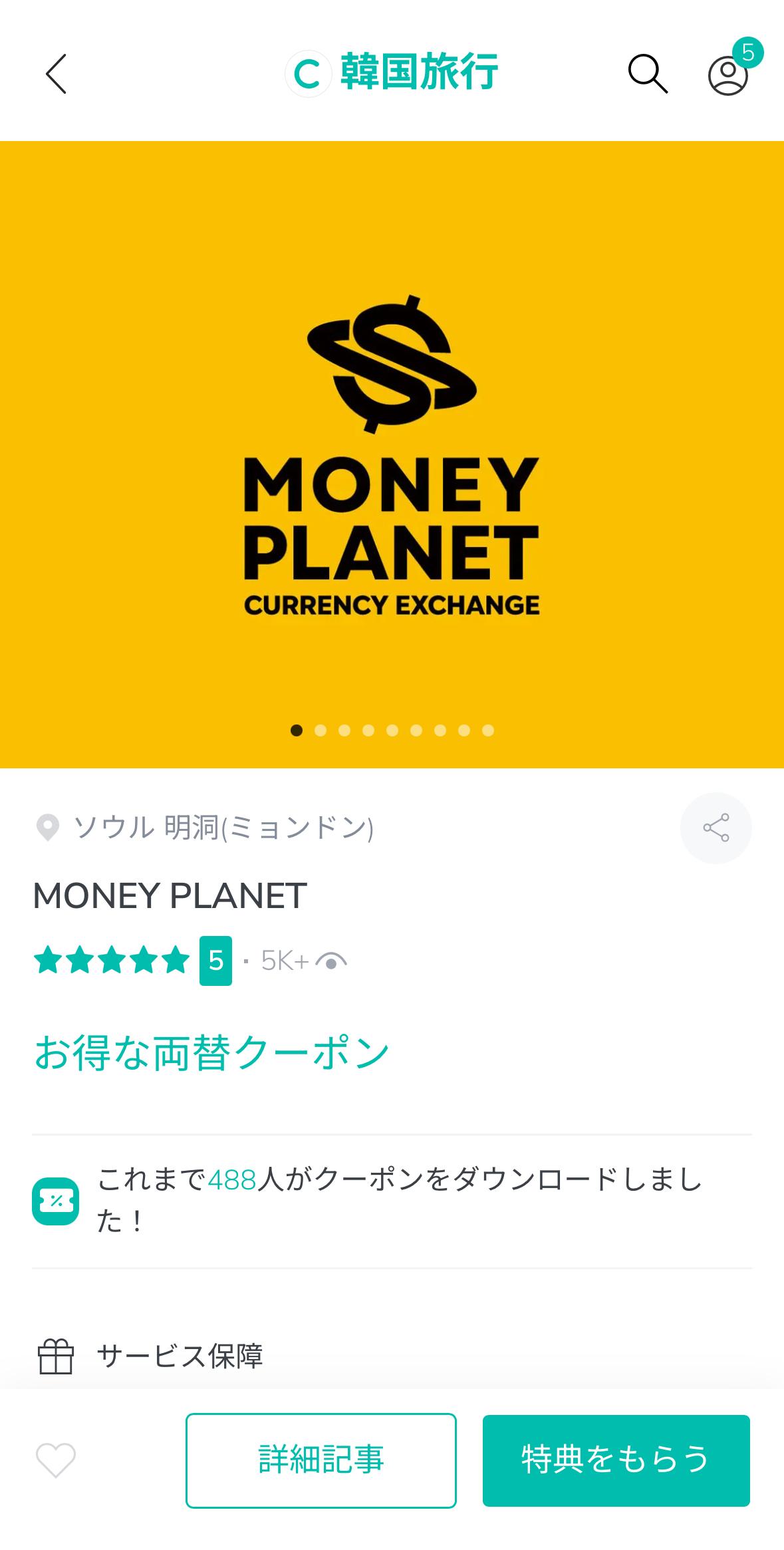Share the MONEY PLANET page
This screenshot has width=784, height=1550.
716,828
